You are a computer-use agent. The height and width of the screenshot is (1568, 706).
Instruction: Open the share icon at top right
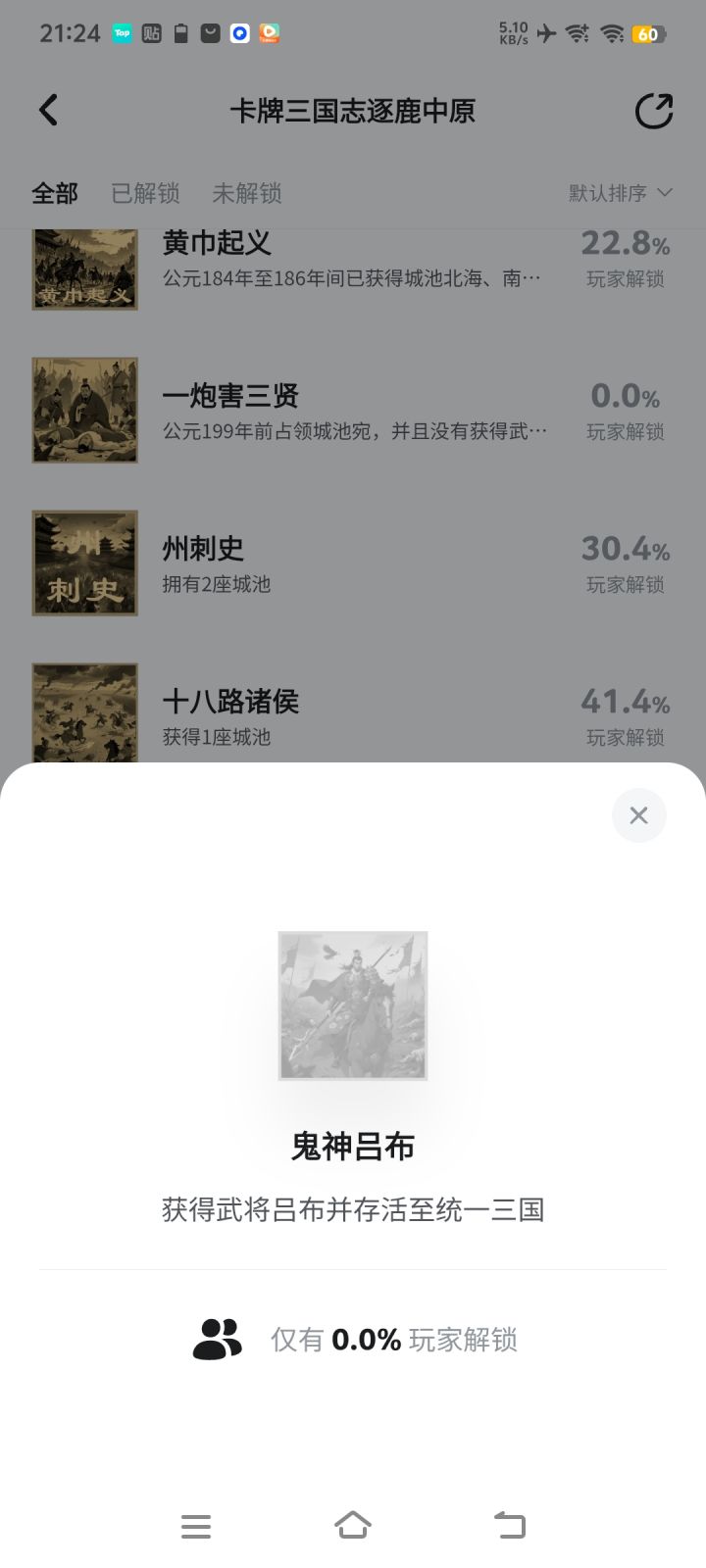tap(653, 112)
